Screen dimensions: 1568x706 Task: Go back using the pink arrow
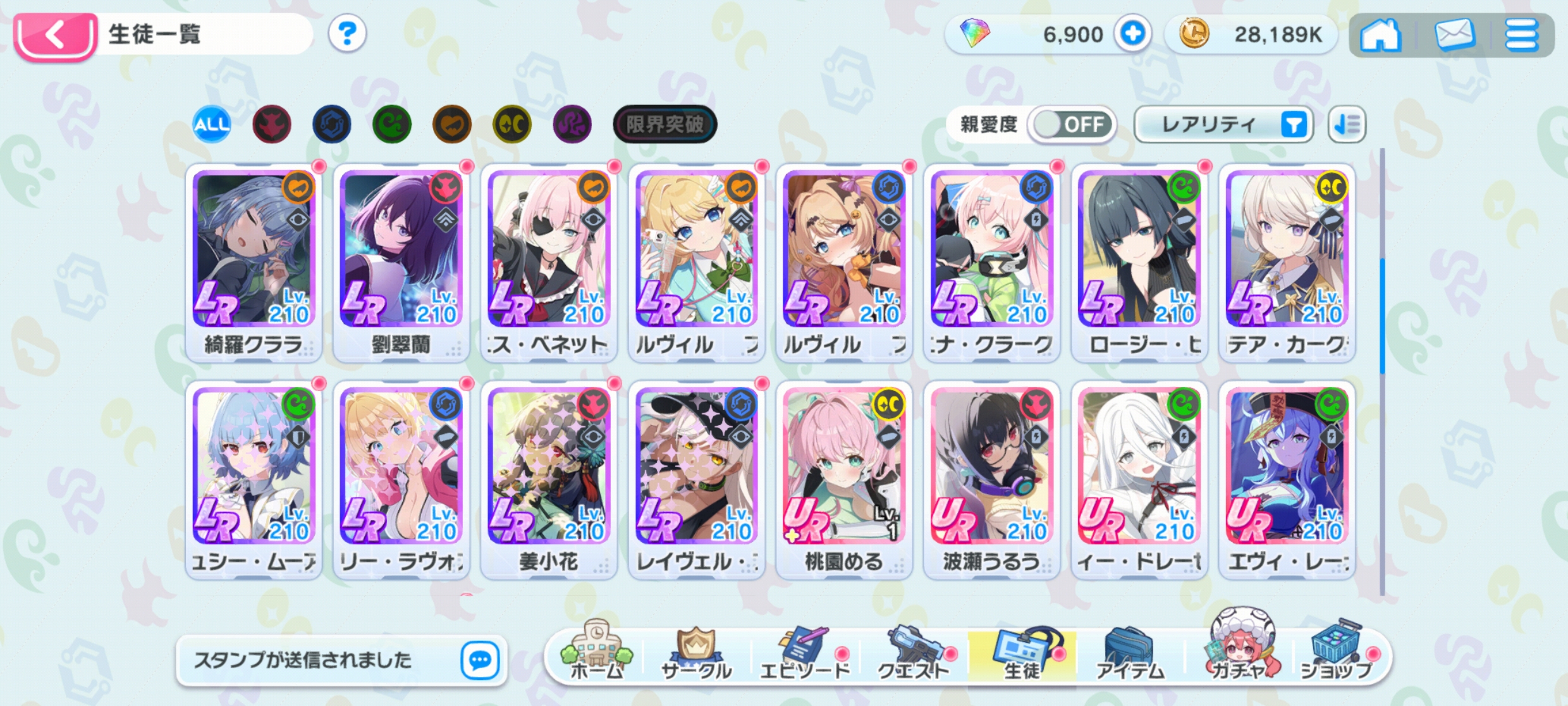pos(56,35)
